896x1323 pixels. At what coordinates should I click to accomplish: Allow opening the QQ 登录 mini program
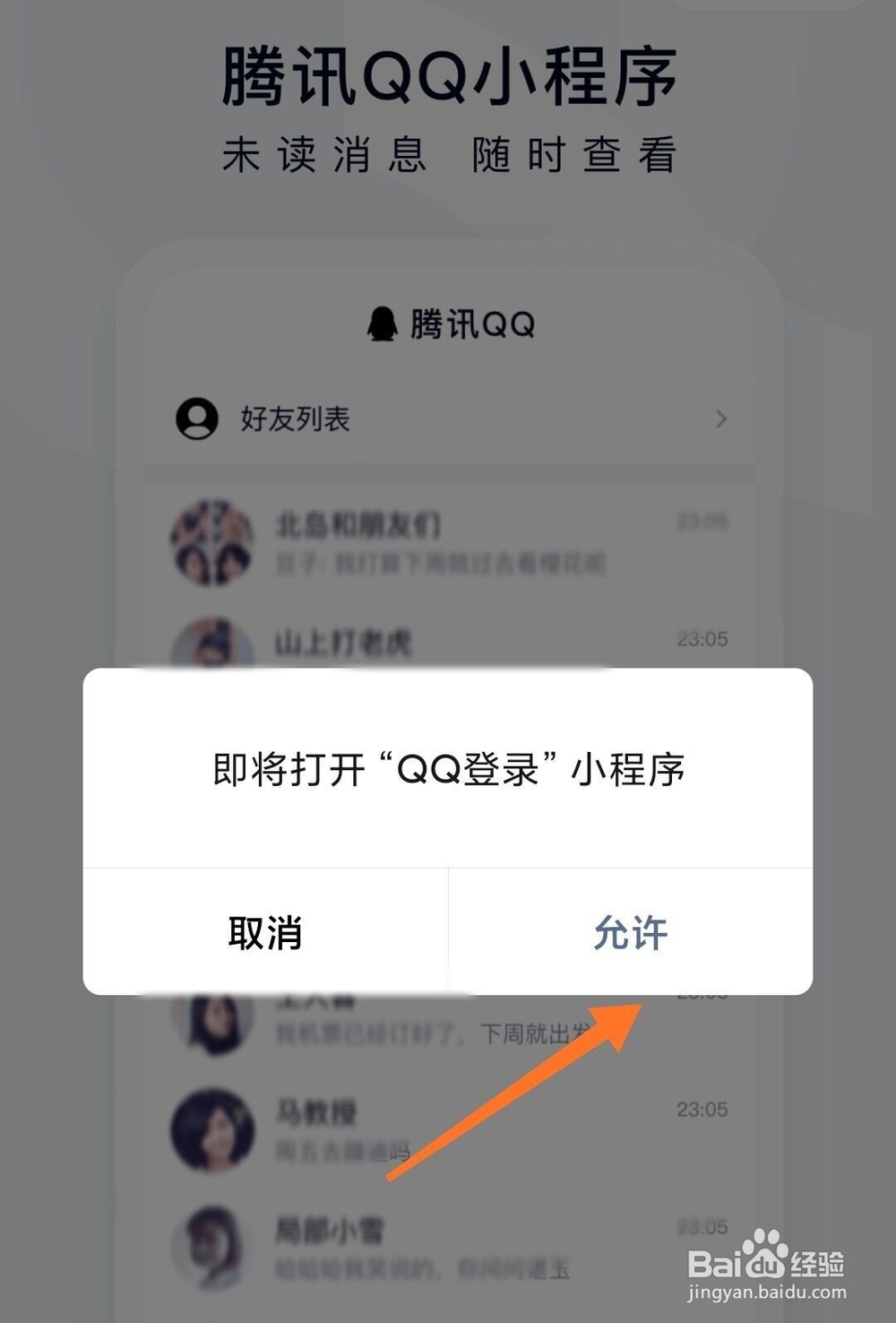630,933
